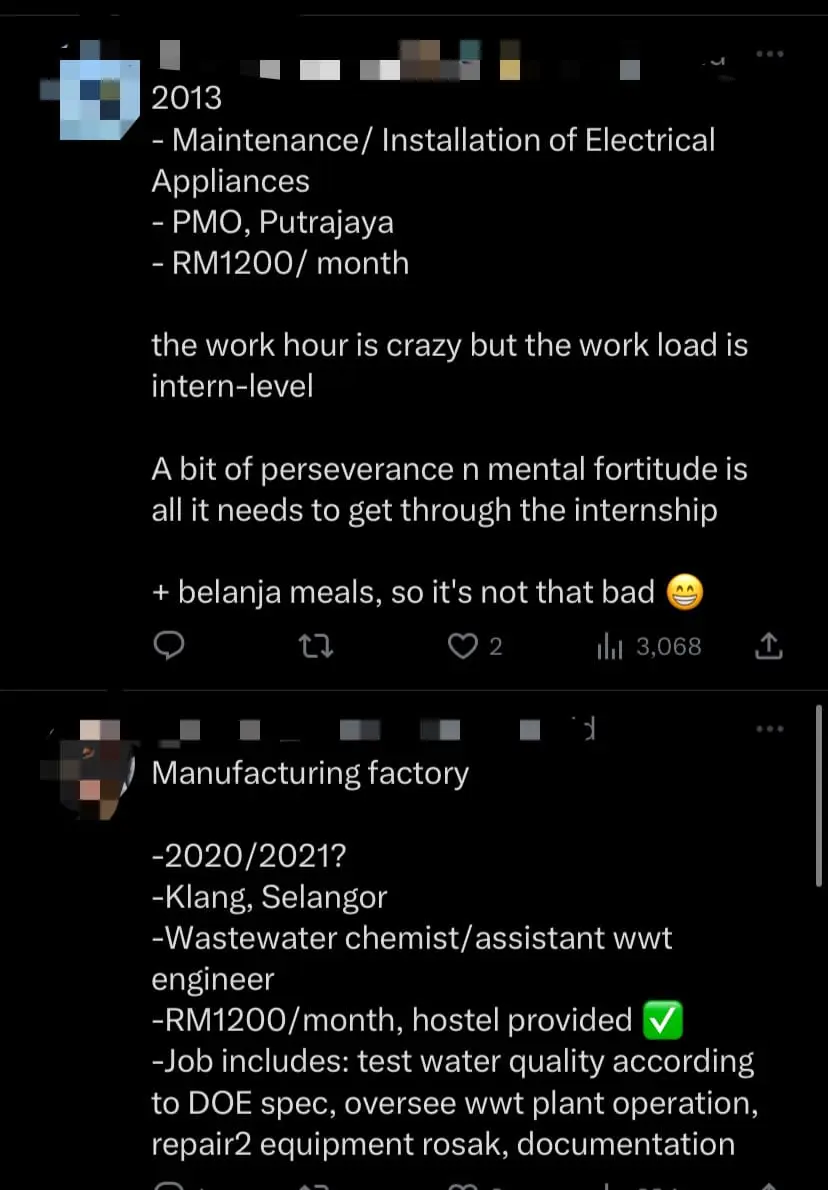This screenshot has height=1190, width=828.
Task: Open the more options menu on the second tweet
Action: (x=770, y=729)
